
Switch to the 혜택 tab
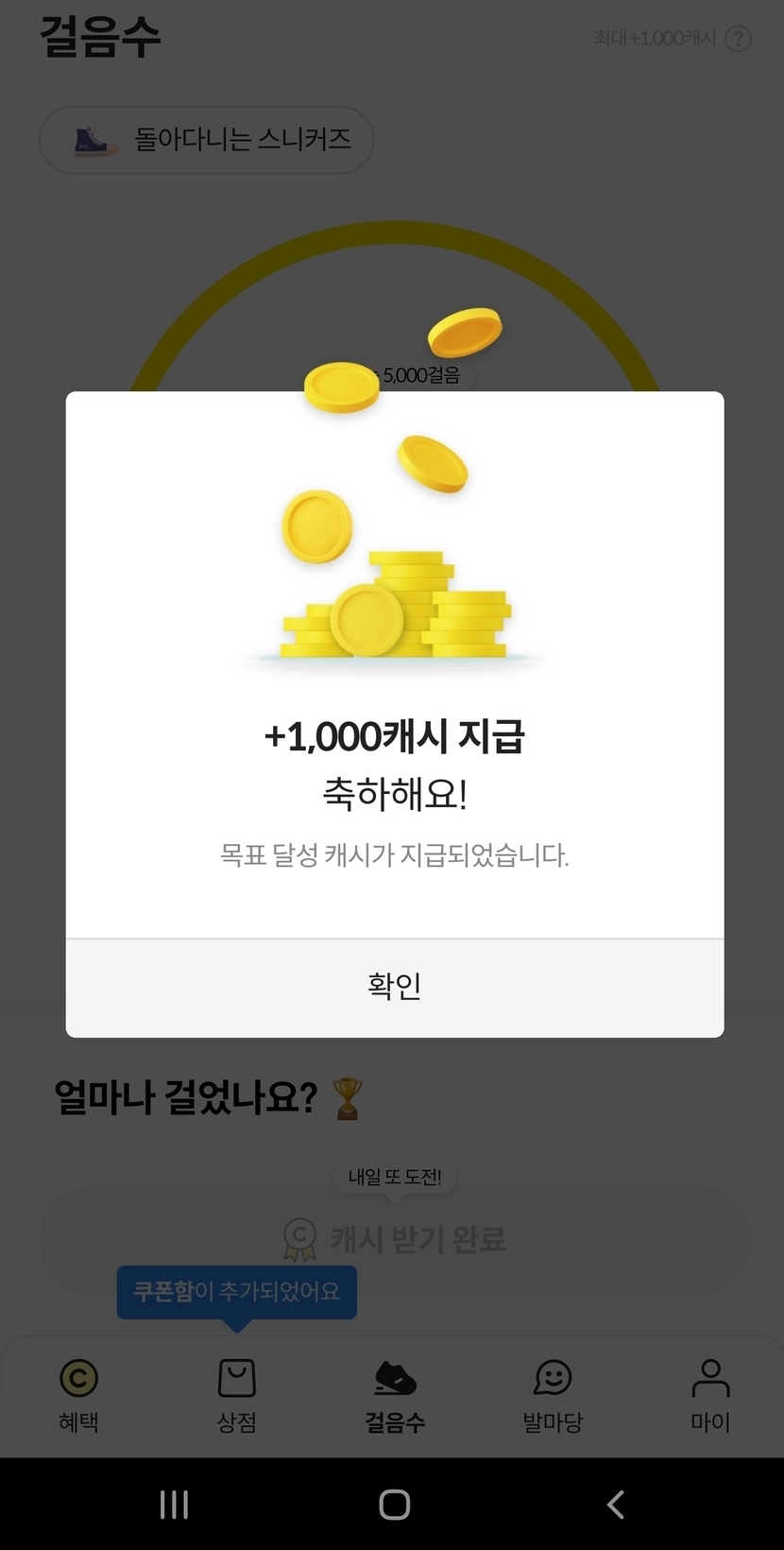[78, 1395]
